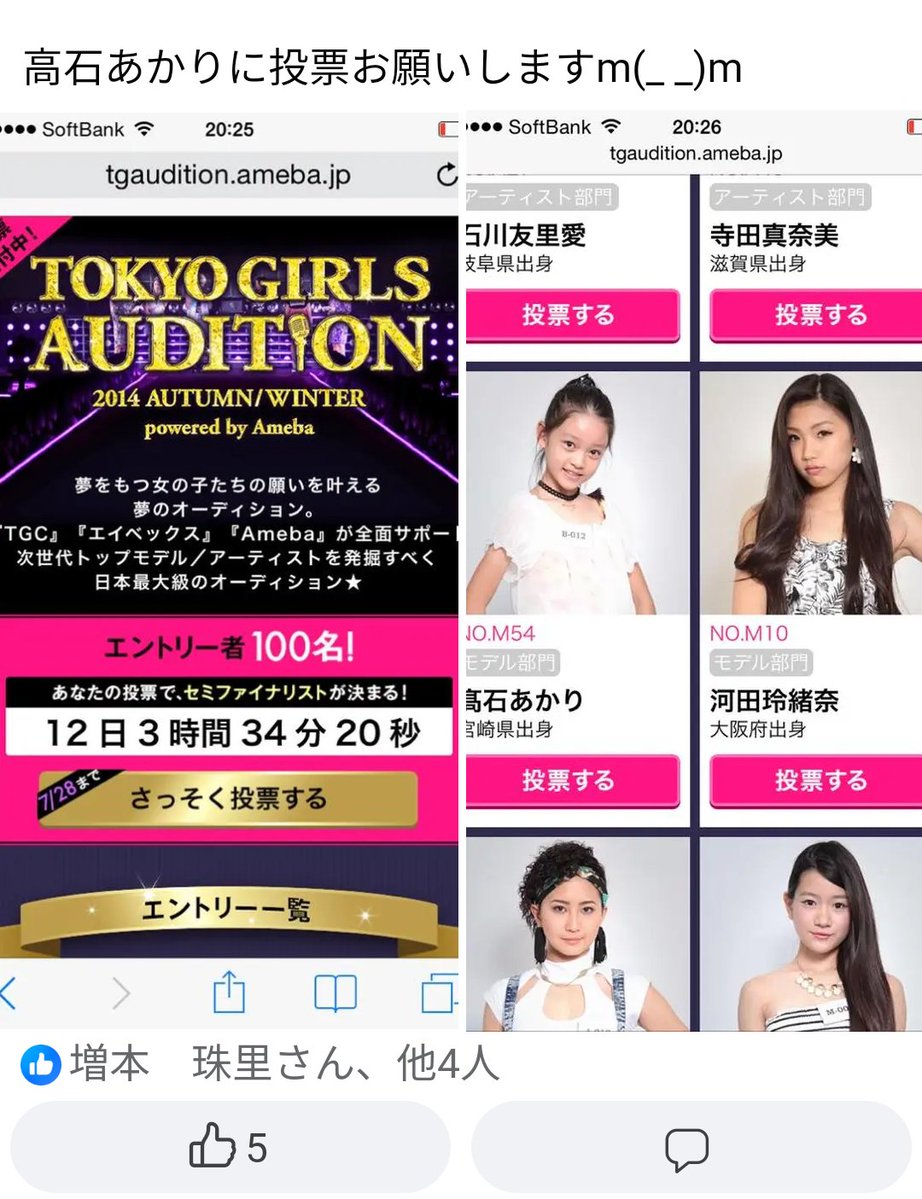View who reacted: 増本 珠里さん、他4人
Viewport: 922px width, 1199px height.
coord(260,1064)
